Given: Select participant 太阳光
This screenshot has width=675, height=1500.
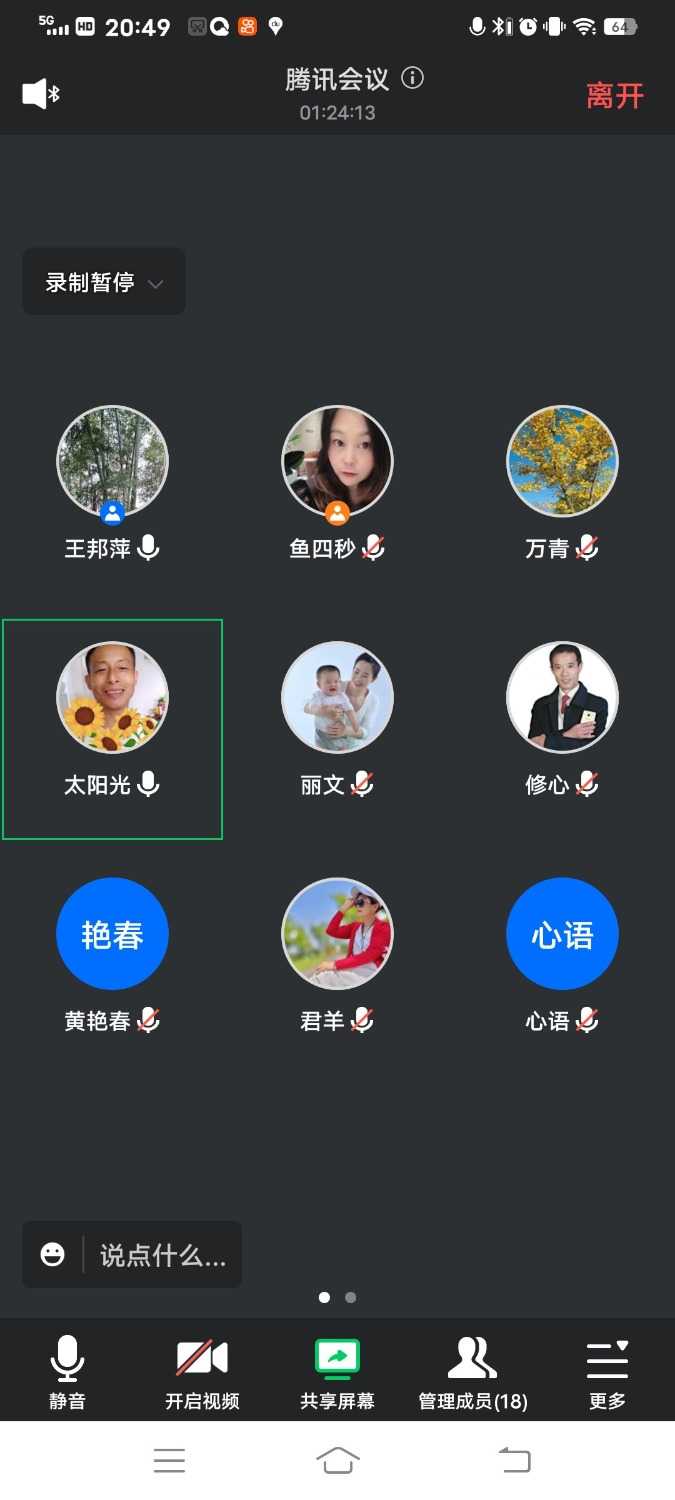Looking at the screenshot, I should (x=112, y=698).
